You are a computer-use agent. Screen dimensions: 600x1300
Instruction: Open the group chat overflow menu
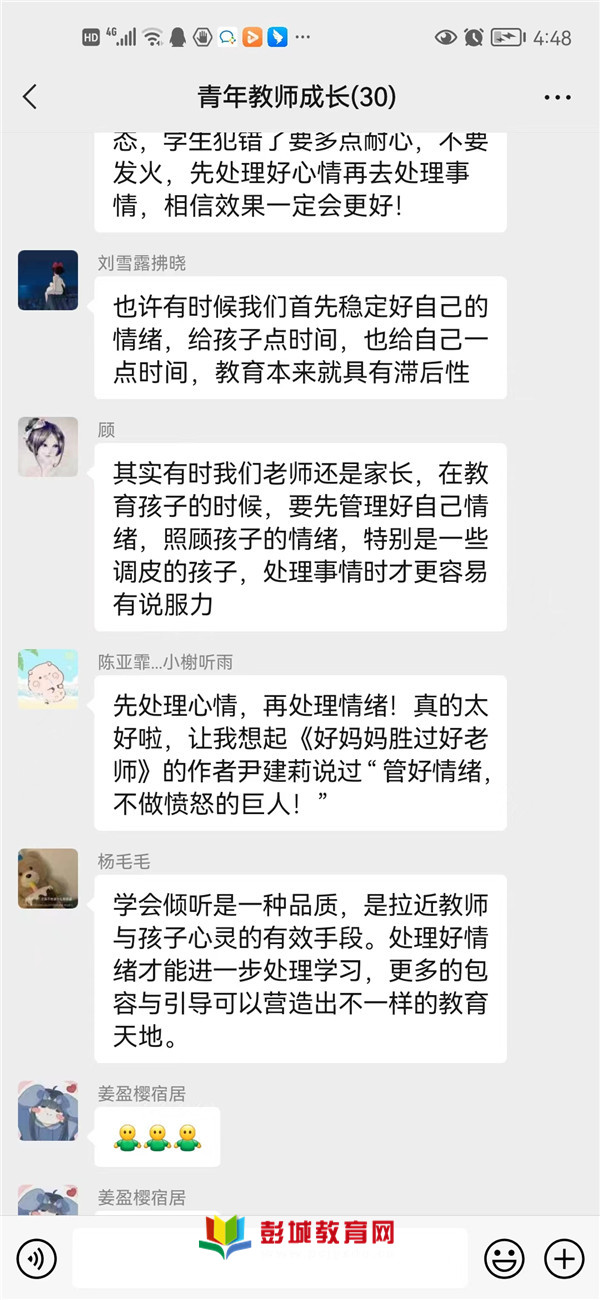point(557,97)
